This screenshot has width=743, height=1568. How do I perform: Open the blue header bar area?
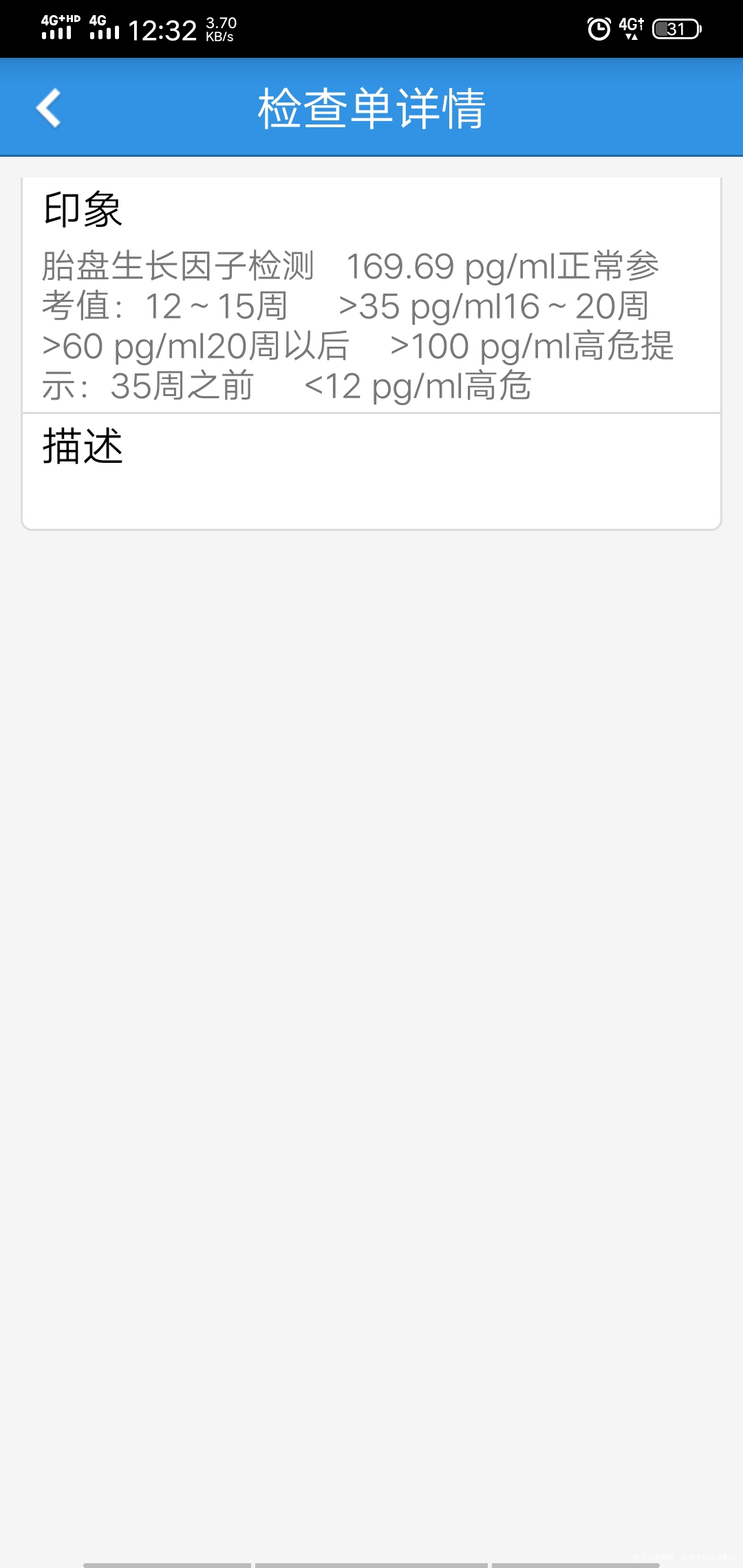coord(371,107)
